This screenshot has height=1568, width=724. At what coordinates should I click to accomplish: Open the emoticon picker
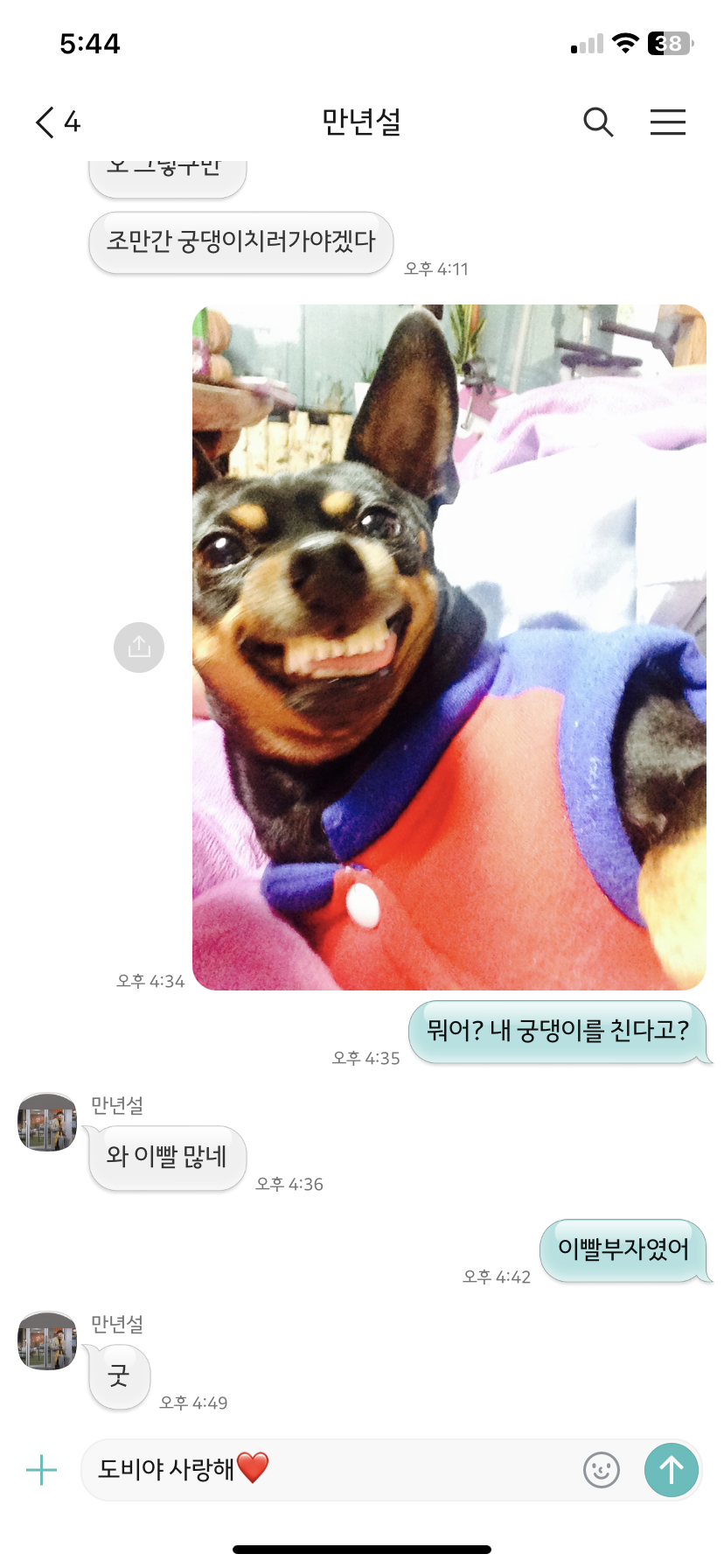tap(602, 1470)
